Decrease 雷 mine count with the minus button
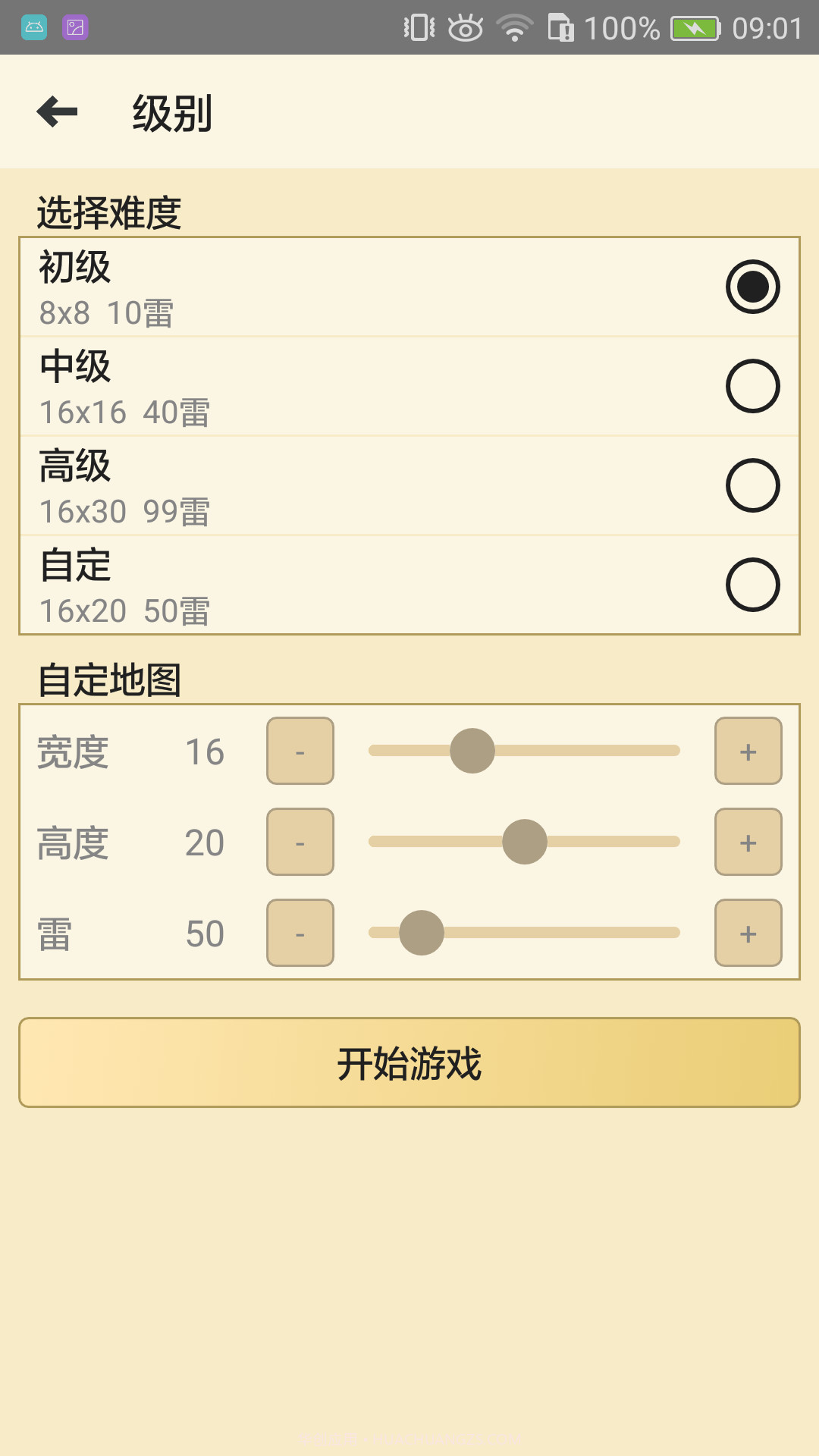Image resolution: width=819 pixels, height=1456 pixels. 300,933
